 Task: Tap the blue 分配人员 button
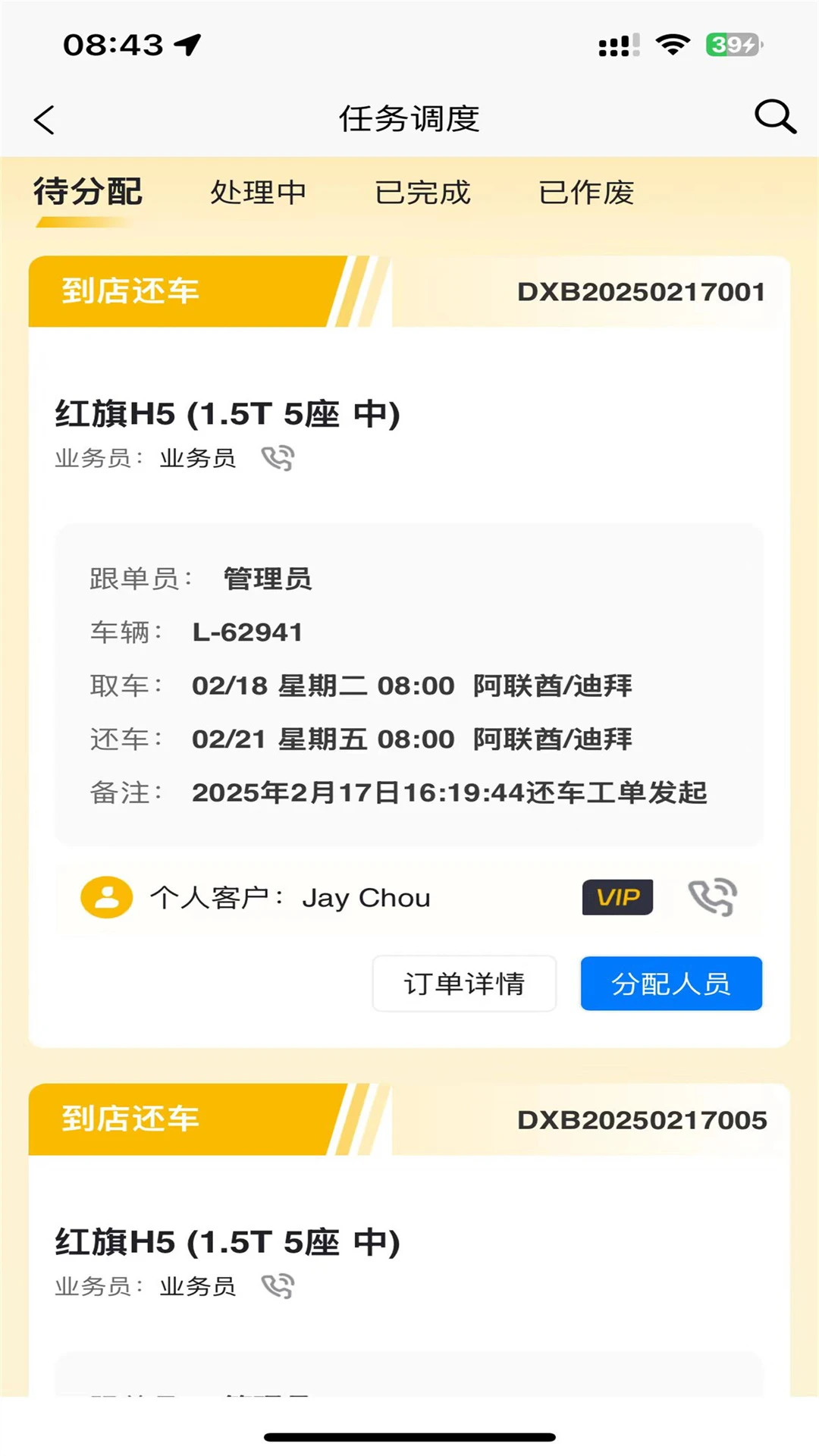tap(671, 984)
